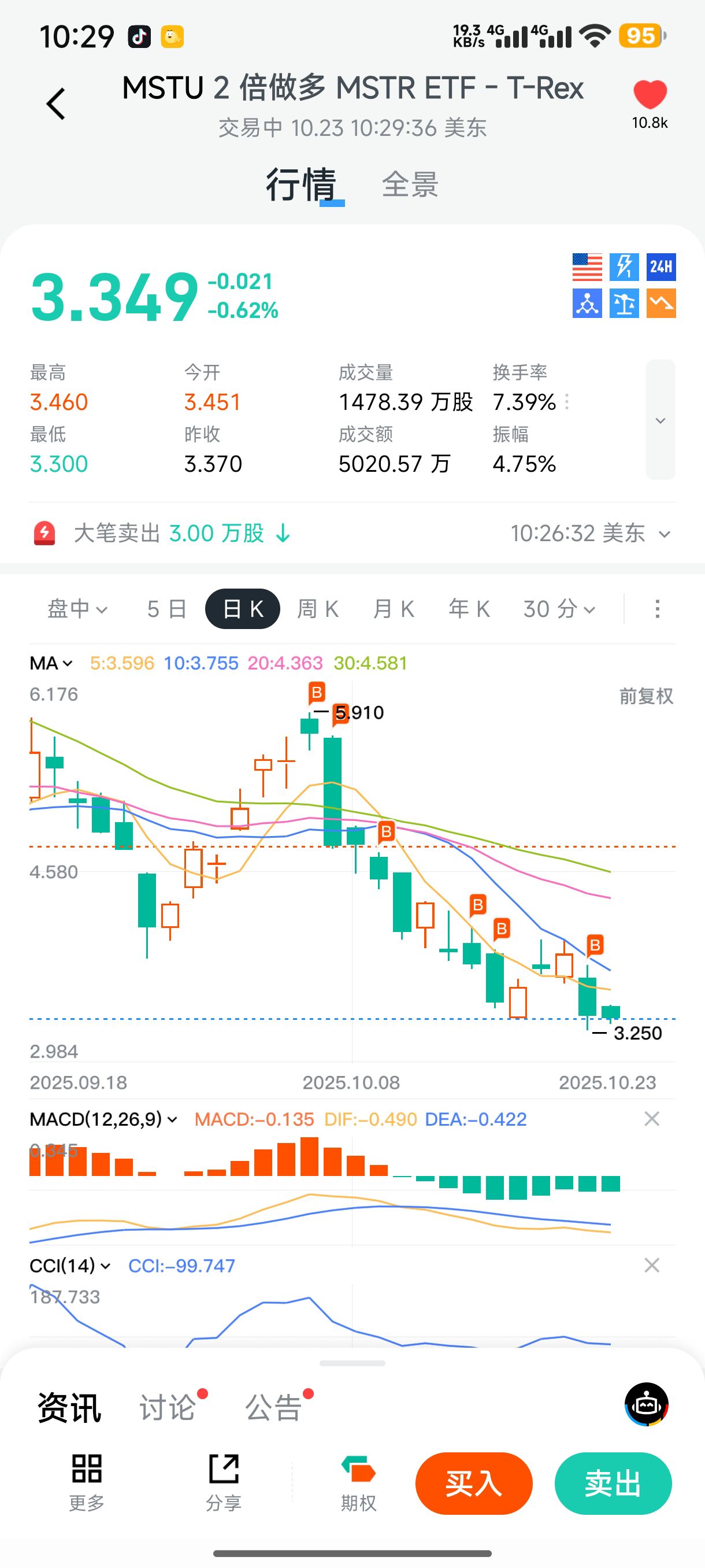Tap the 卖出 sell button
705x1568 pixels.
[613, 1484]
